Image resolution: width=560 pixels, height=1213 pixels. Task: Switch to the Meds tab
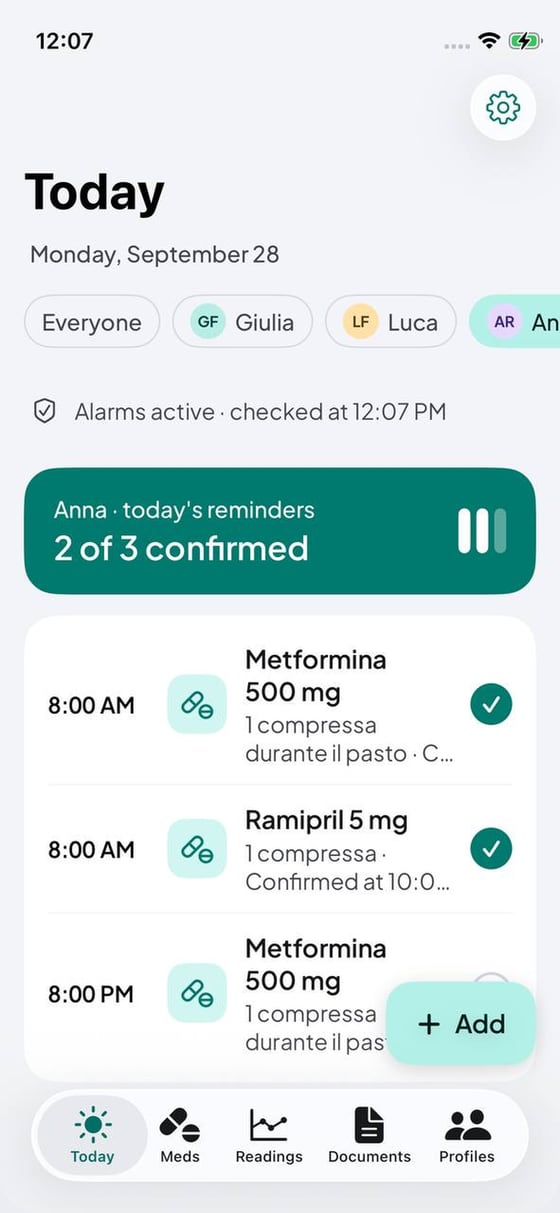pos(180,1135)
